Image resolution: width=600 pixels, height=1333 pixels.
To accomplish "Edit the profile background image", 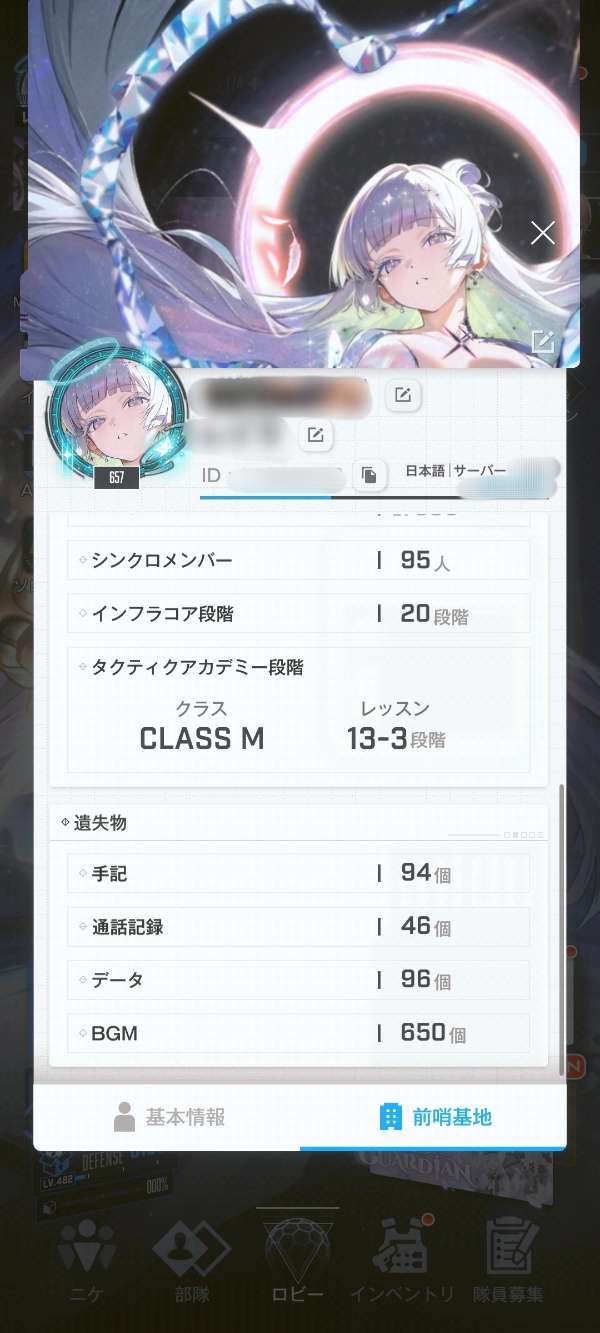I will 542,342.
